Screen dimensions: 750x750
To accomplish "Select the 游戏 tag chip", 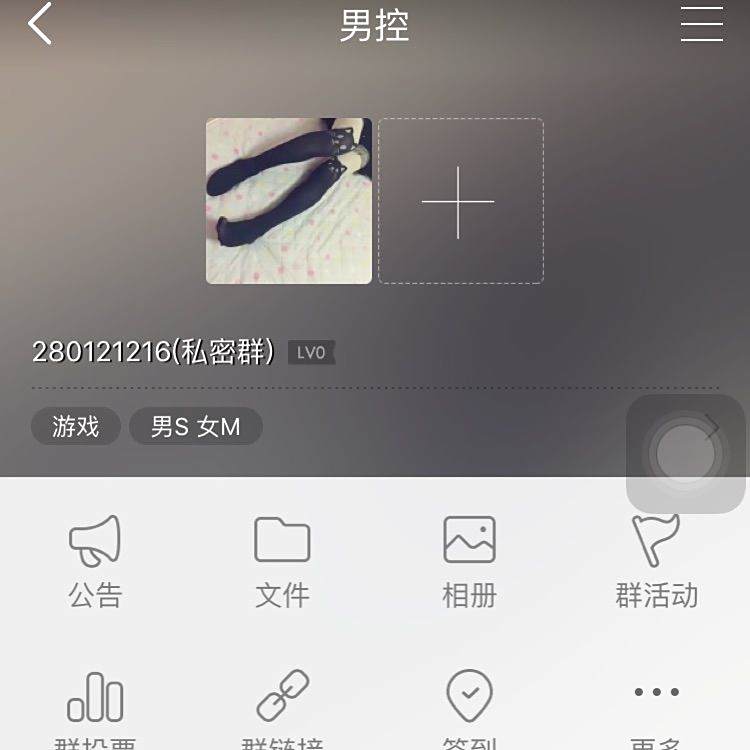I will pyautogui.click(x=76, y=426).
